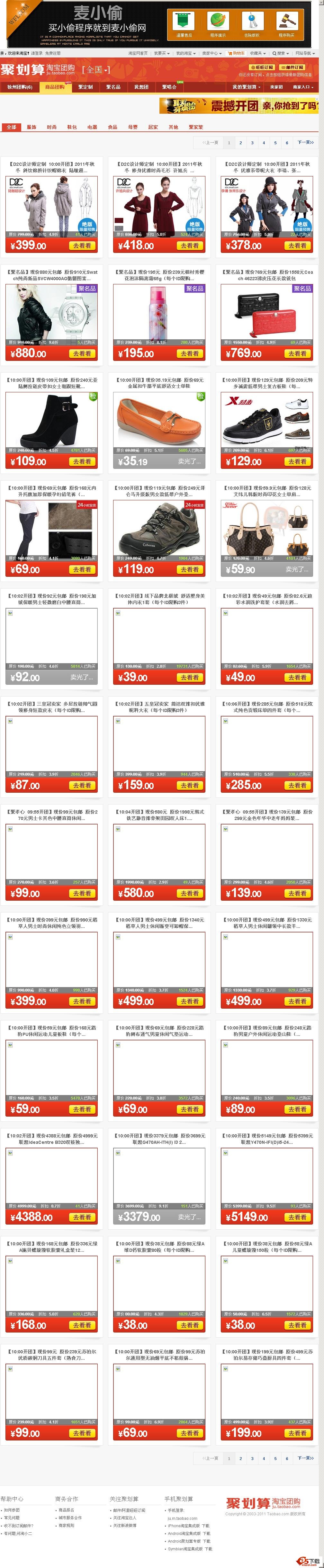Go to page 2 in top pagination
This screenshot has width=324, height=1568.
pos(240,142)
